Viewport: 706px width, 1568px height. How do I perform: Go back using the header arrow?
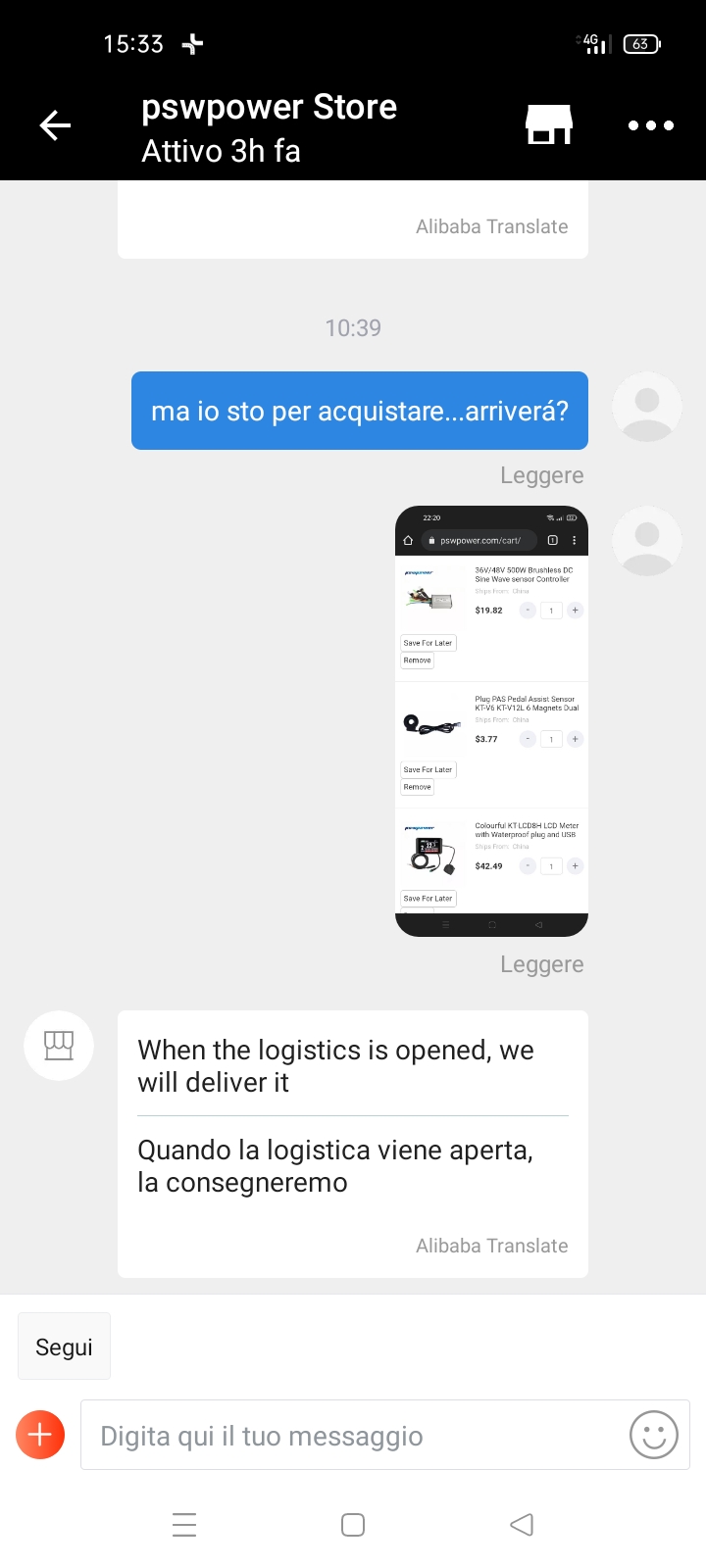55,125
